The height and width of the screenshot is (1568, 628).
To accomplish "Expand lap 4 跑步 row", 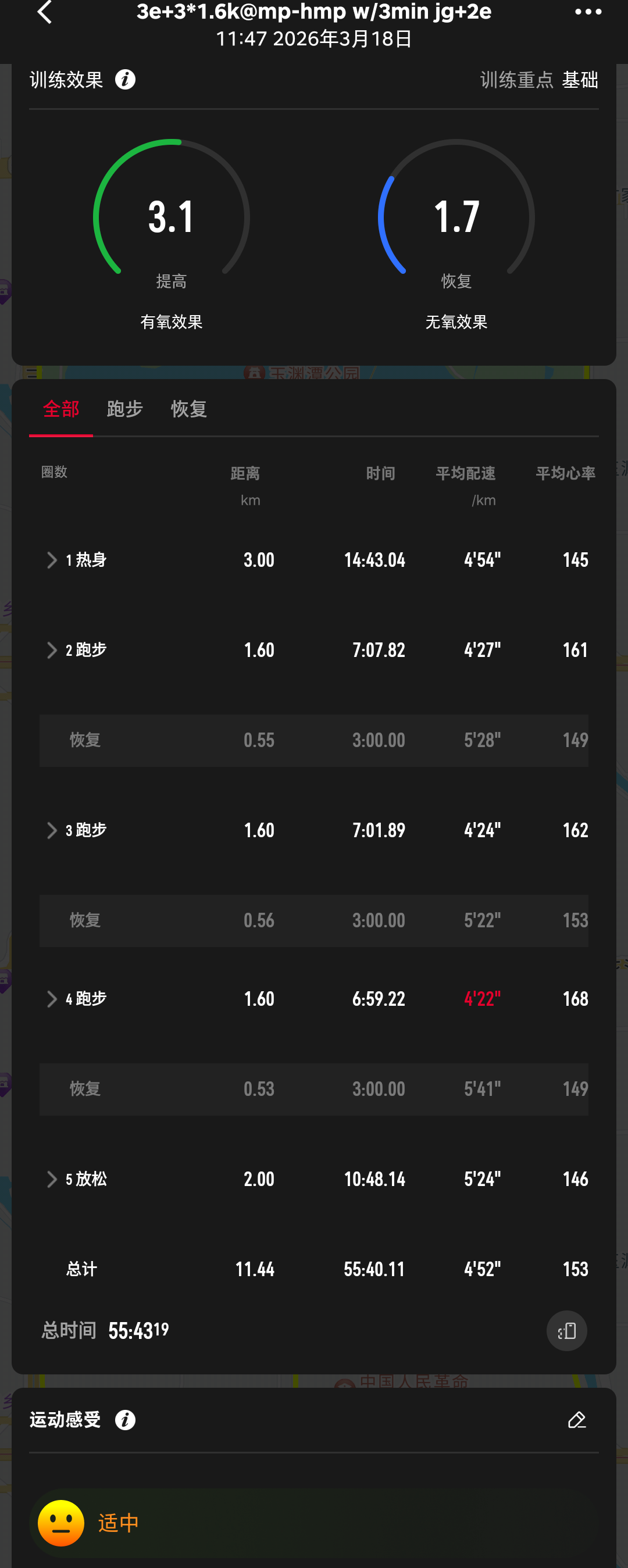I will (x=52, y=999).
